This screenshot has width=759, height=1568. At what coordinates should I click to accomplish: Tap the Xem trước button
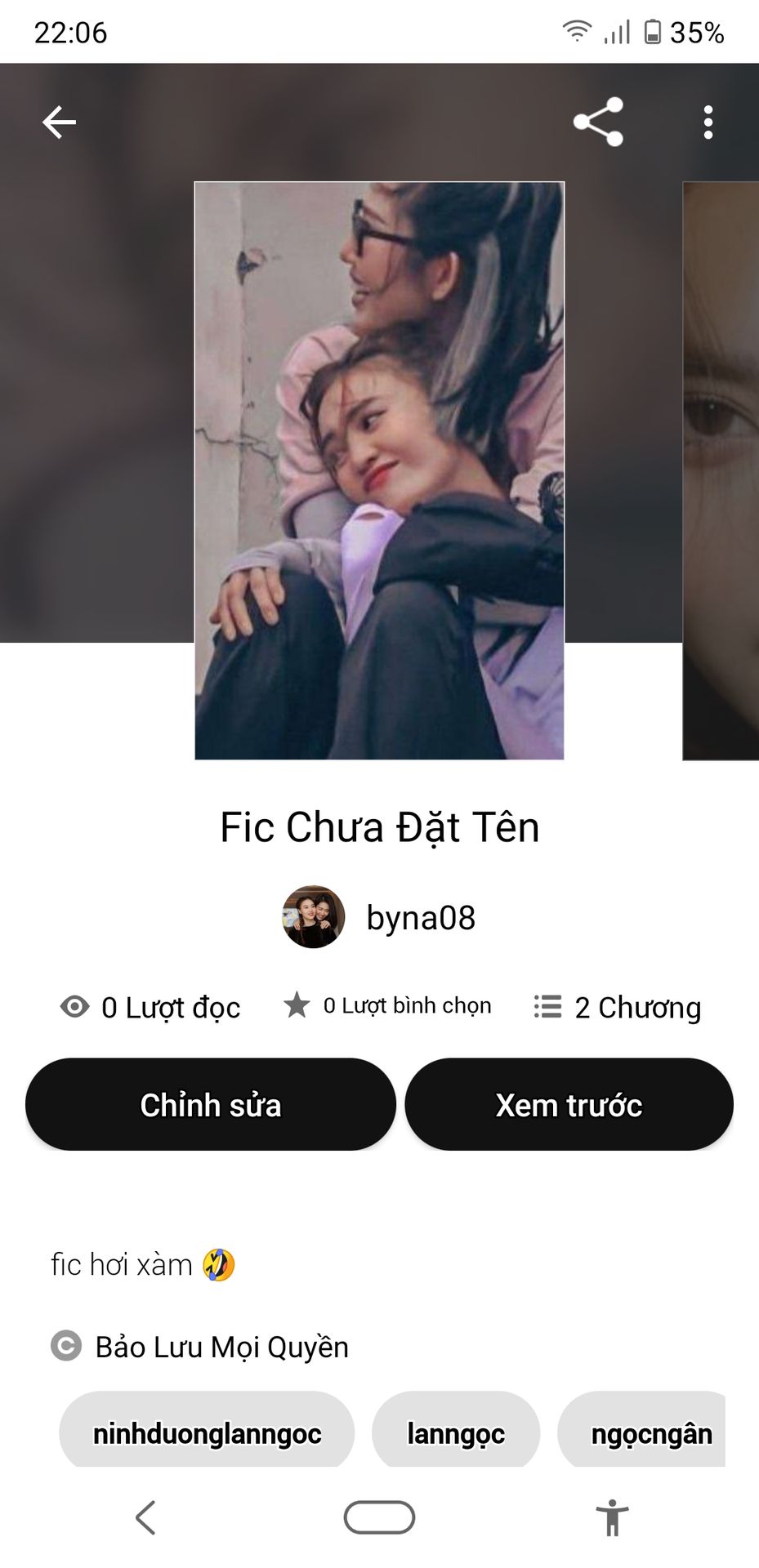click(569, 1104)
